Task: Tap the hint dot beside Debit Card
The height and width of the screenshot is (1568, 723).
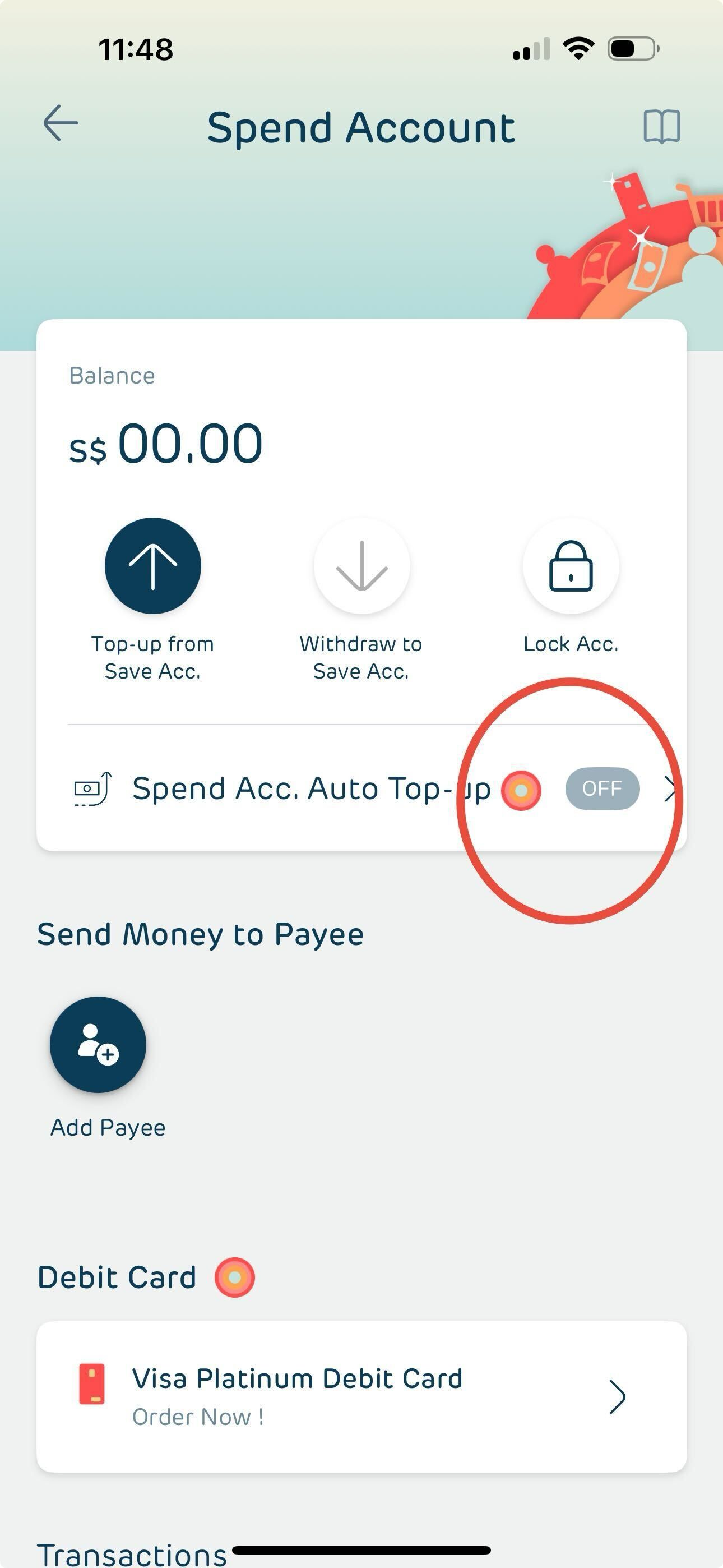Action: tap(234, 1277)
